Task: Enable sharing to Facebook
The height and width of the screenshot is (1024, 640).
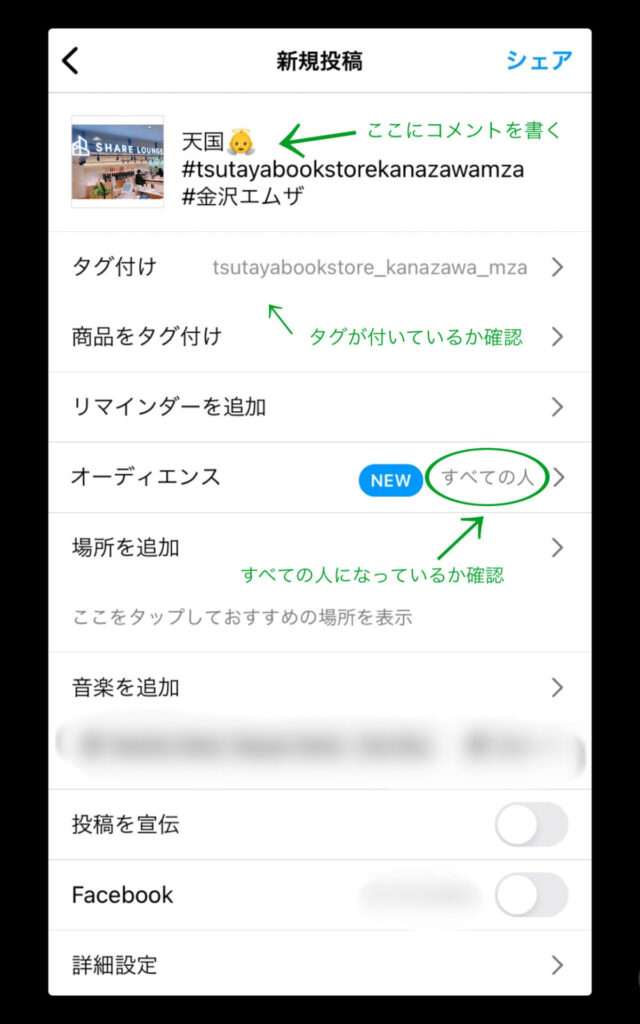Action: click(532, 894)
